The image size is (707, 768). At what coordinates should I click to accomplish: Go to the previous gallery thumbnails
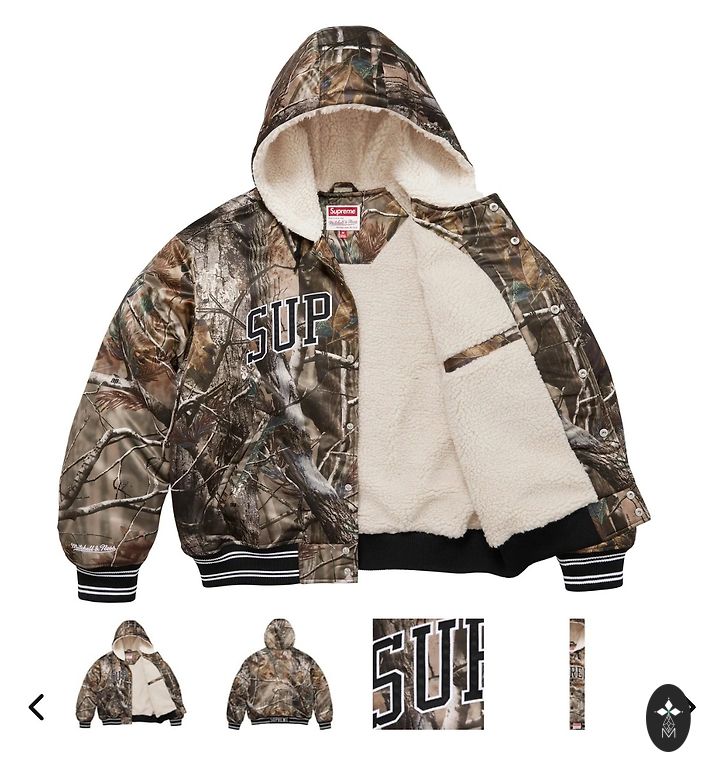37,707
